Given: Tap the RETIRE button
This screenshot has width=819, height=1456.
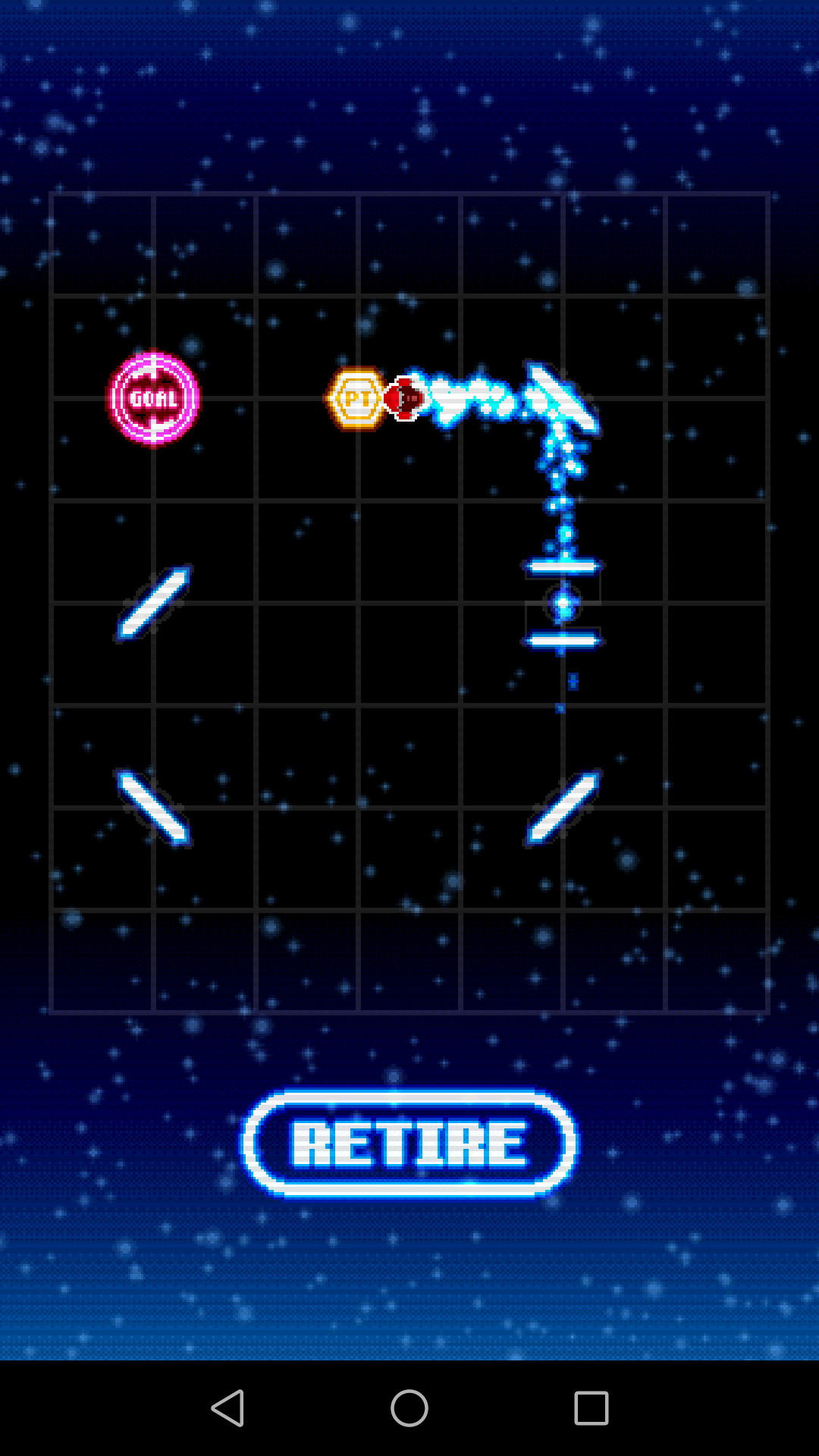Looking at the screenshot, I should (x=409, y=1144).
